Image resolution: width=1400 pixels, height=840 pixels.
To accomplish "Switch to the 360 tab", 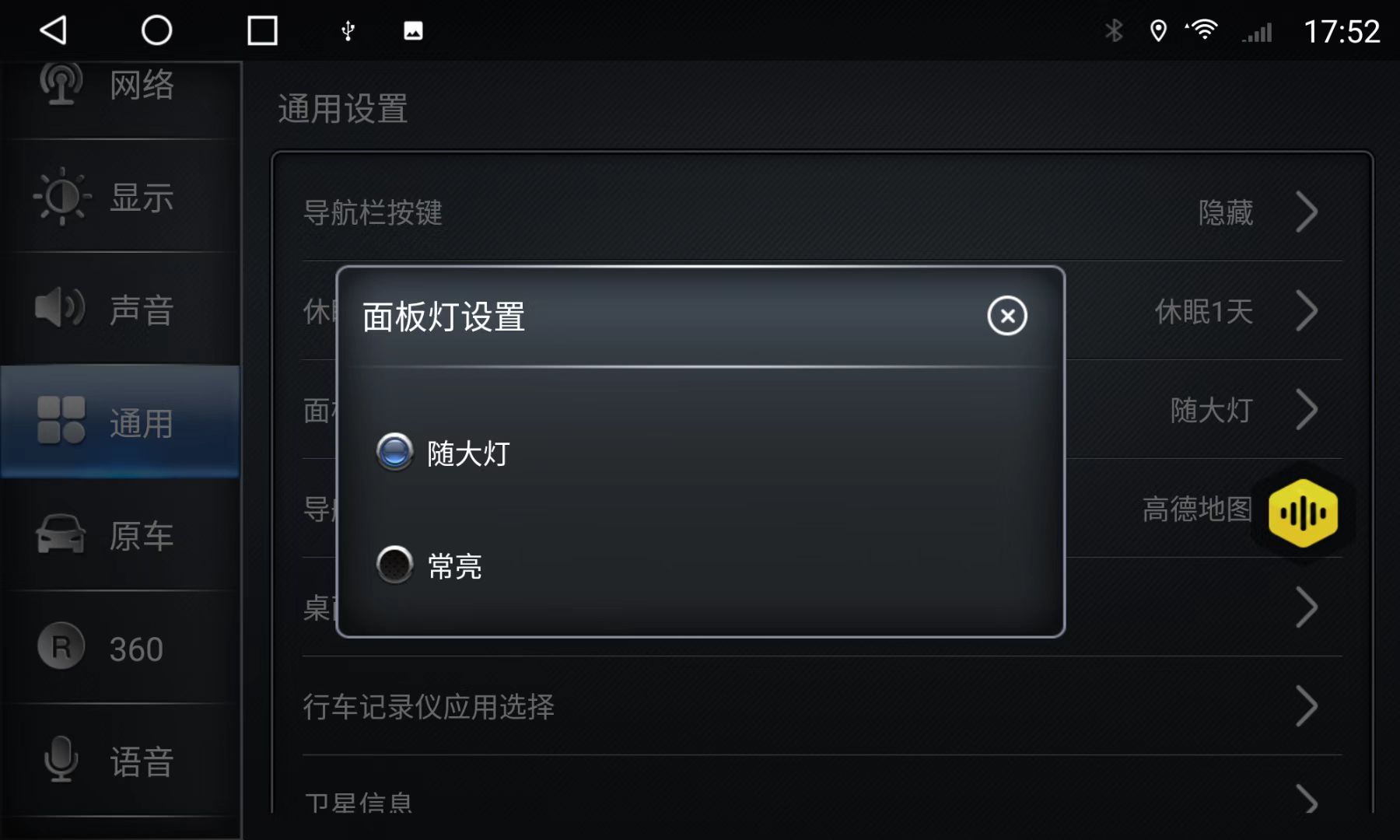I will click(121, 648).
